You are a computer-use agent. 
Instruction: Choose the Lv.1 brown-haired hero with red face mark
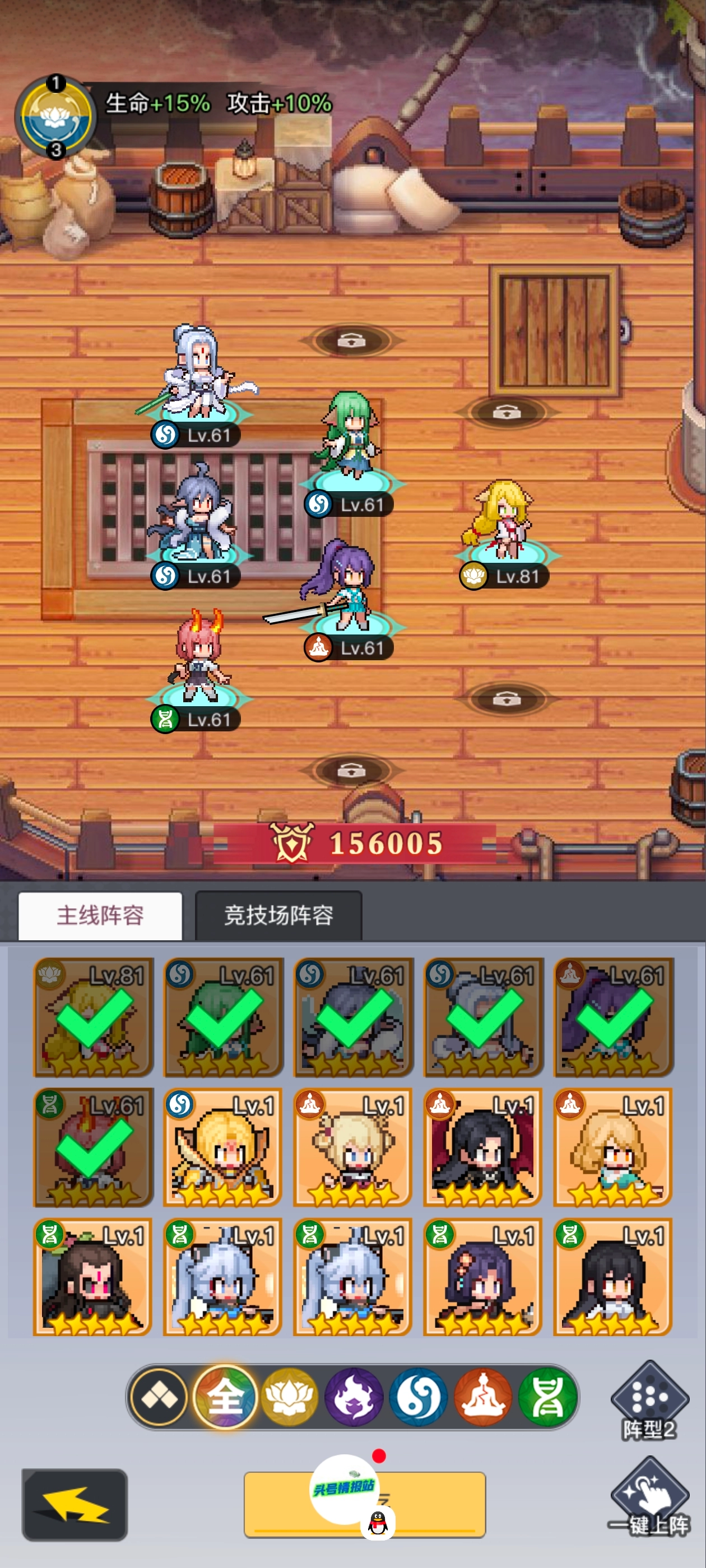click(x=92, y=1276)
